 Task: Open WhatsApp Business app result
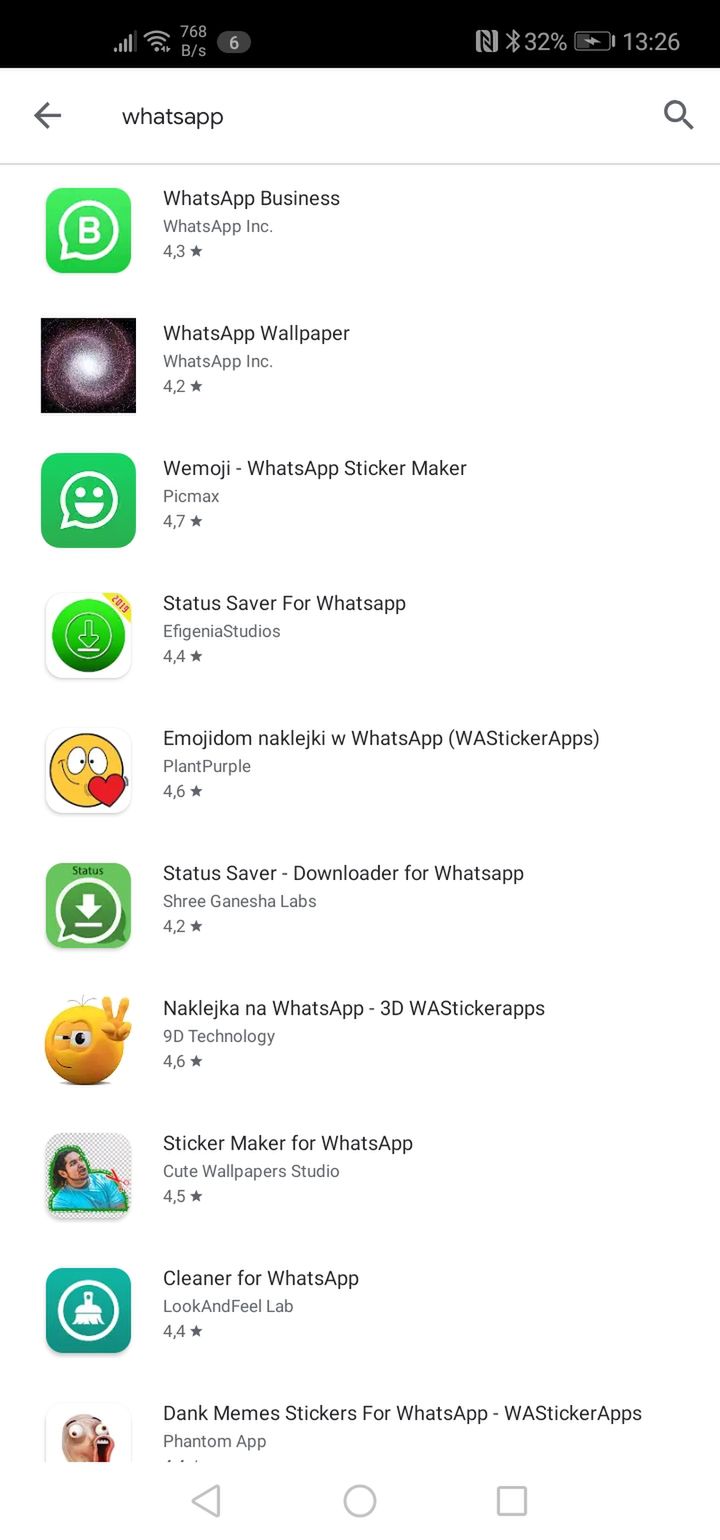[x=251, y=199]
